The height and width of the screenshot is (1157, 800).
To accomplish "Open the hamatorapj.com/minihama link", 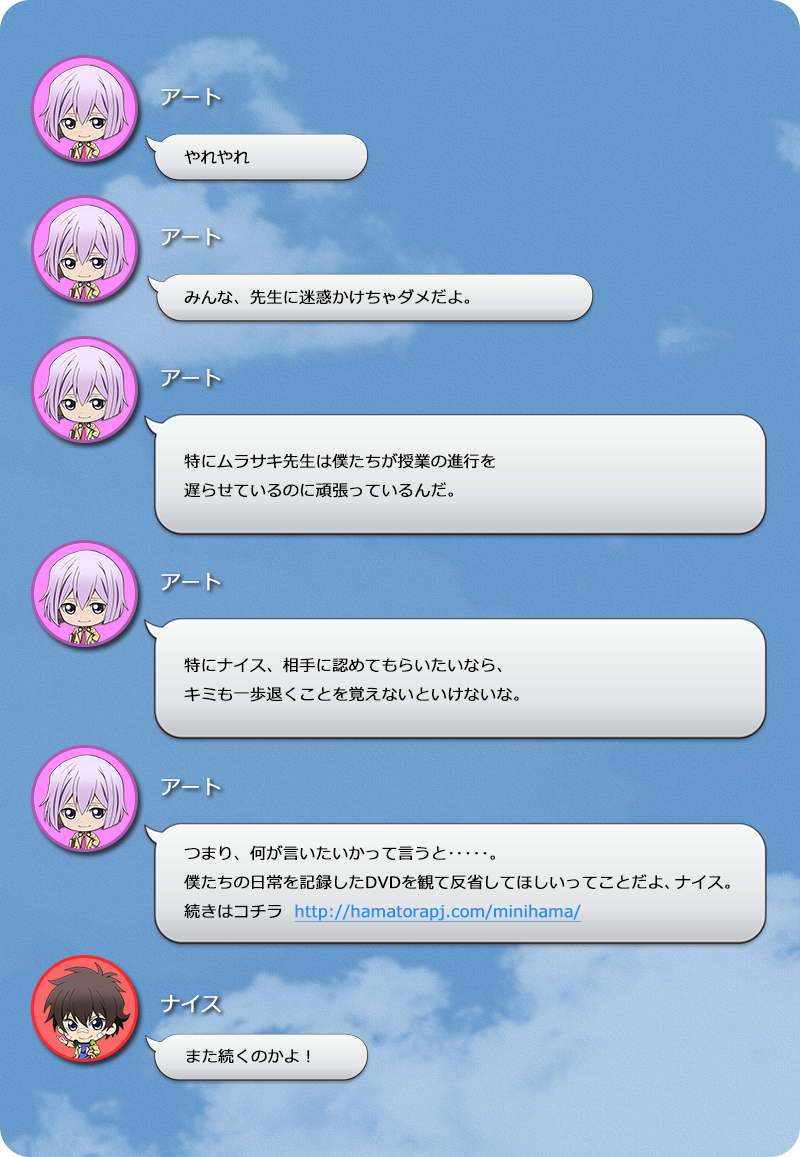I will tap(437, 912).
